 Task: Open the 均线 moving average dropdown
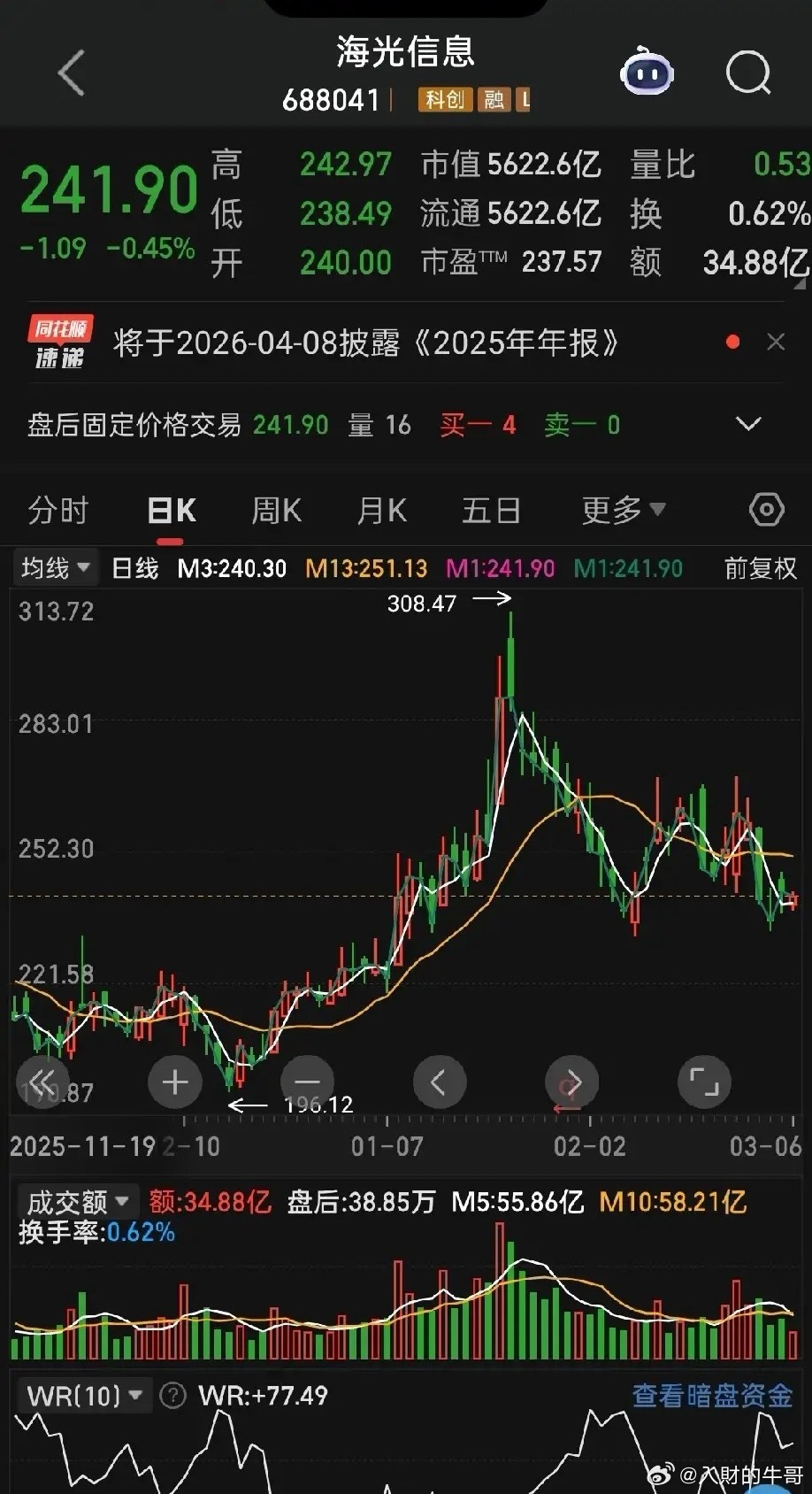[54, 567]
